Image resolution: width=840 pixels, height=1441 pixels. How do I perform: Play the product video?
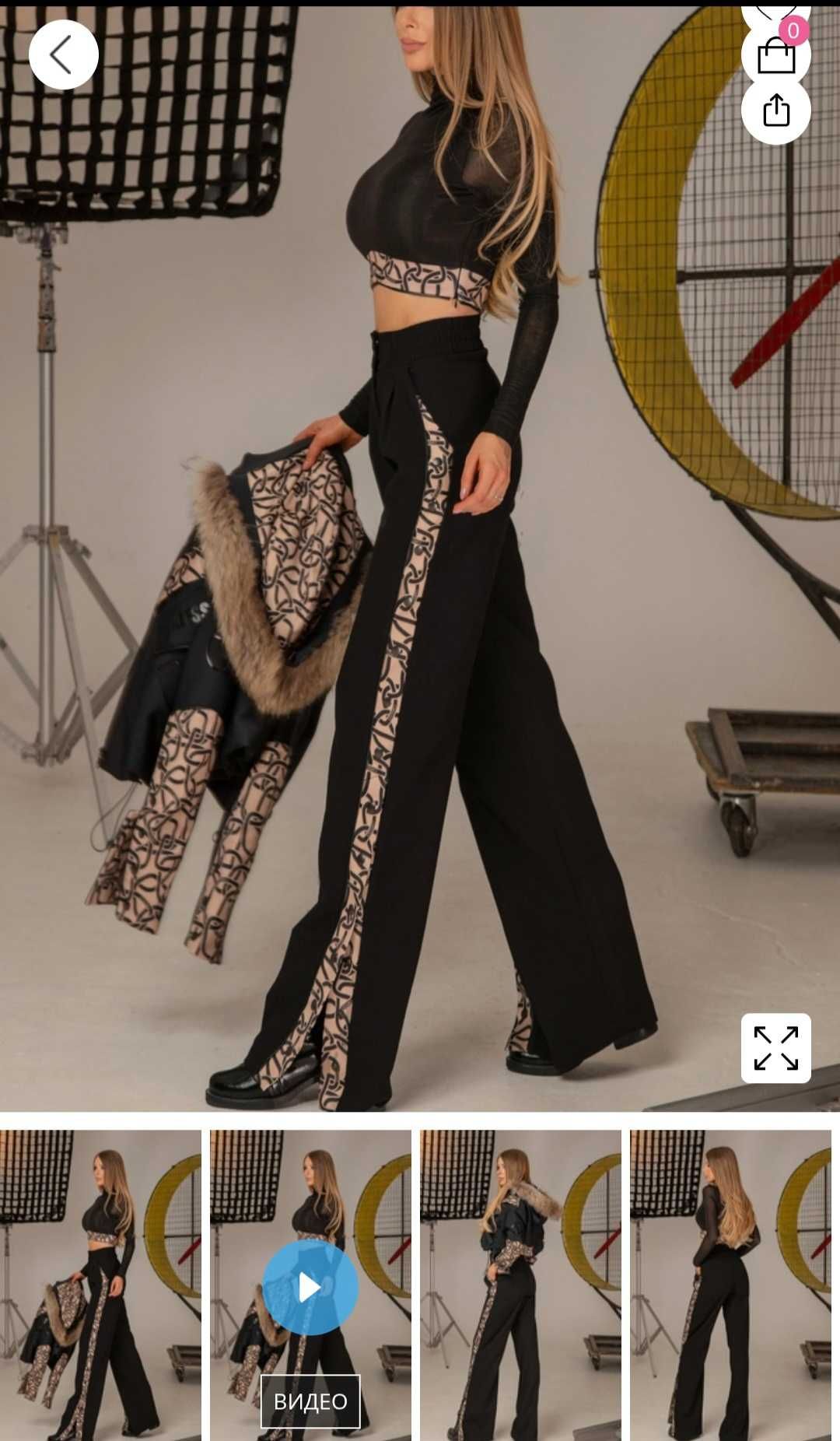[x=310, y=1288]
